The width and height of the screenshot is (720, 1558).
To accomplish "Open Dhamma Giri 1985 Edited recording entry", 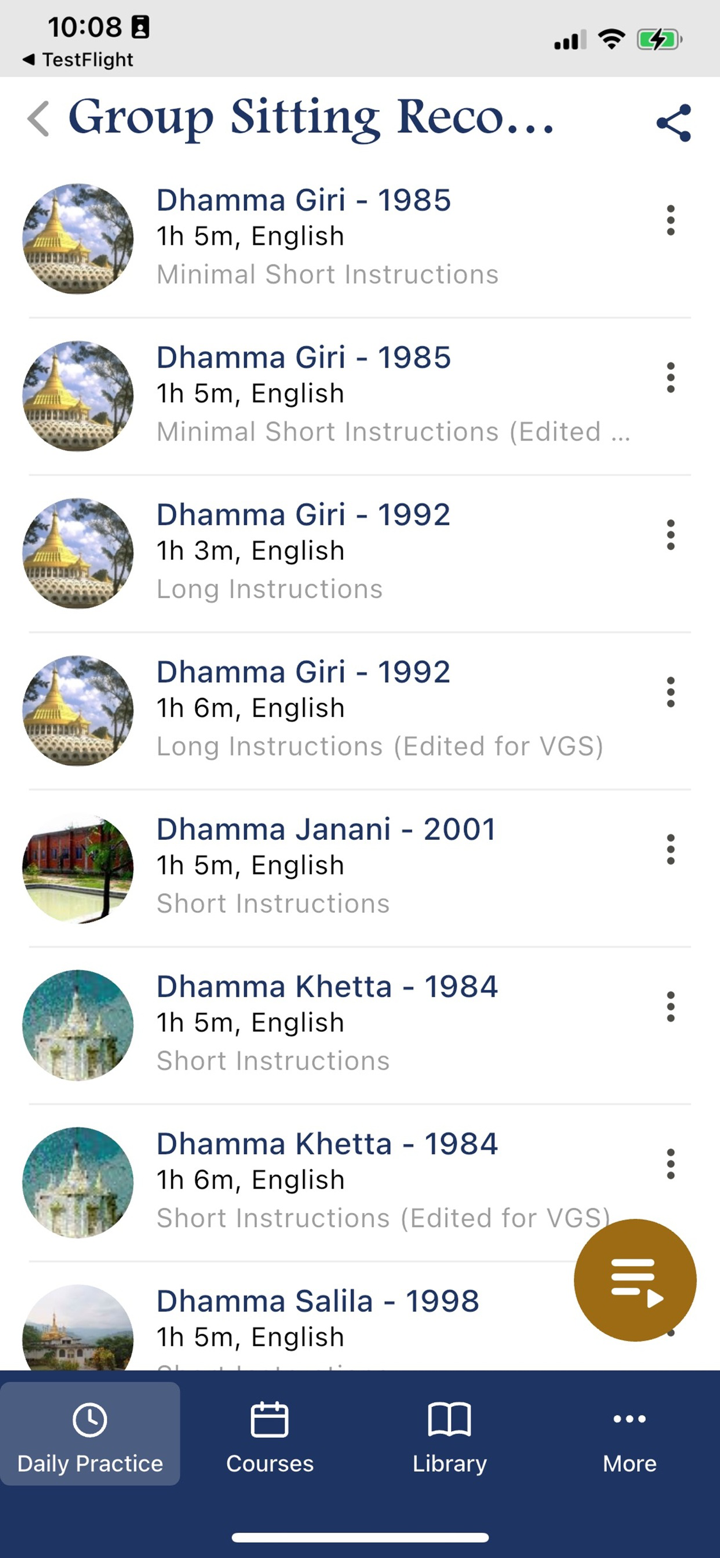I will click(304, 357).
